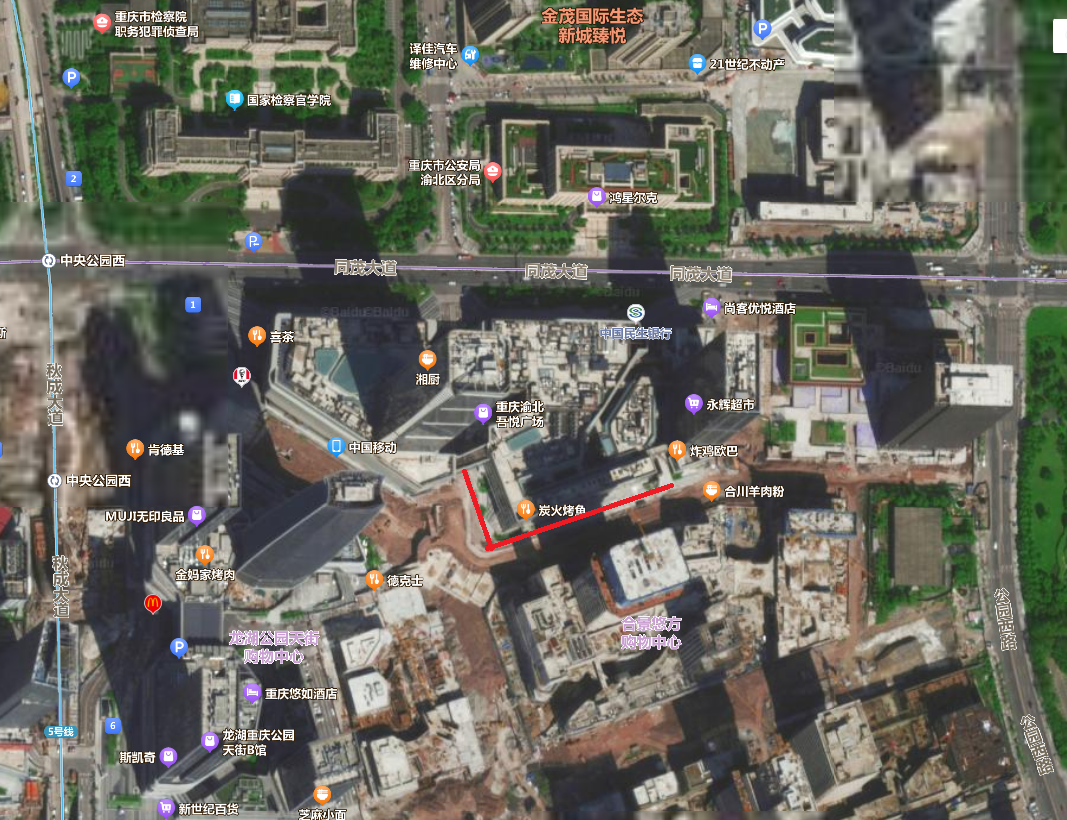The width and height of the screenshot is (1067, 820).
Task: Tap the 鸿星尔克 shop marker
Action: pos(596,197)
